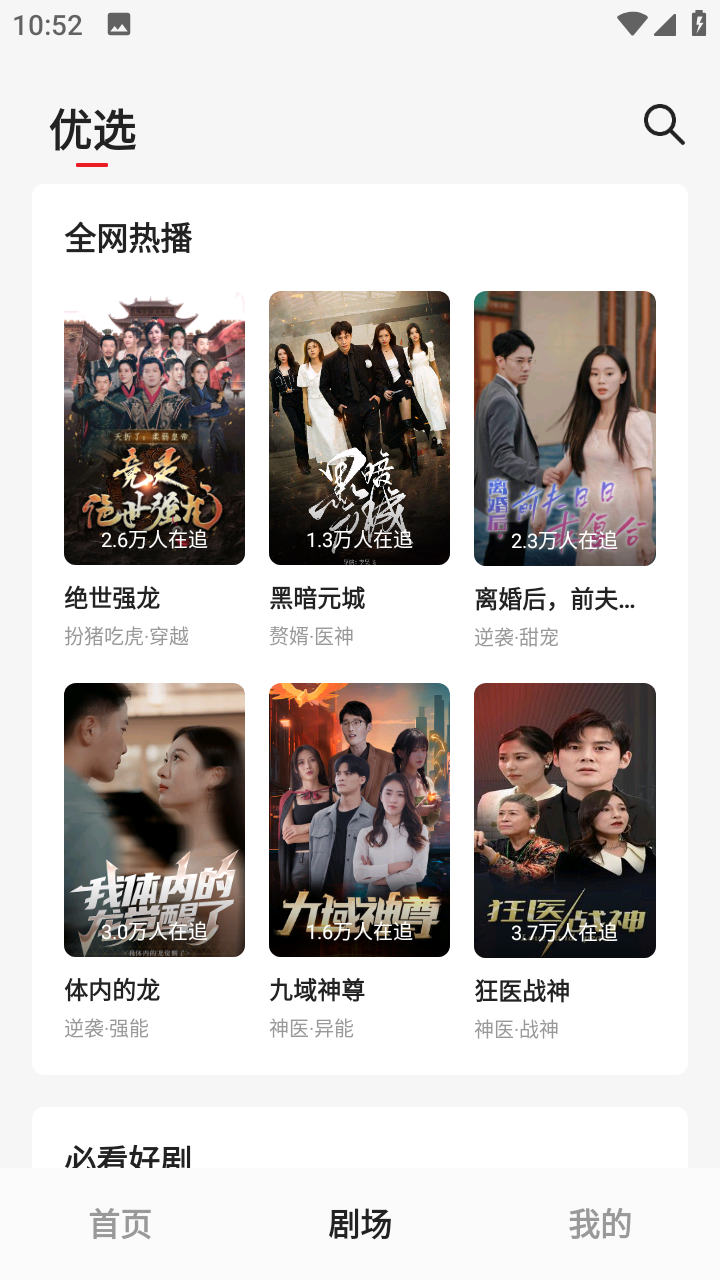
Task: Open the drama 黑暗元城
Action: pos(359,428)
